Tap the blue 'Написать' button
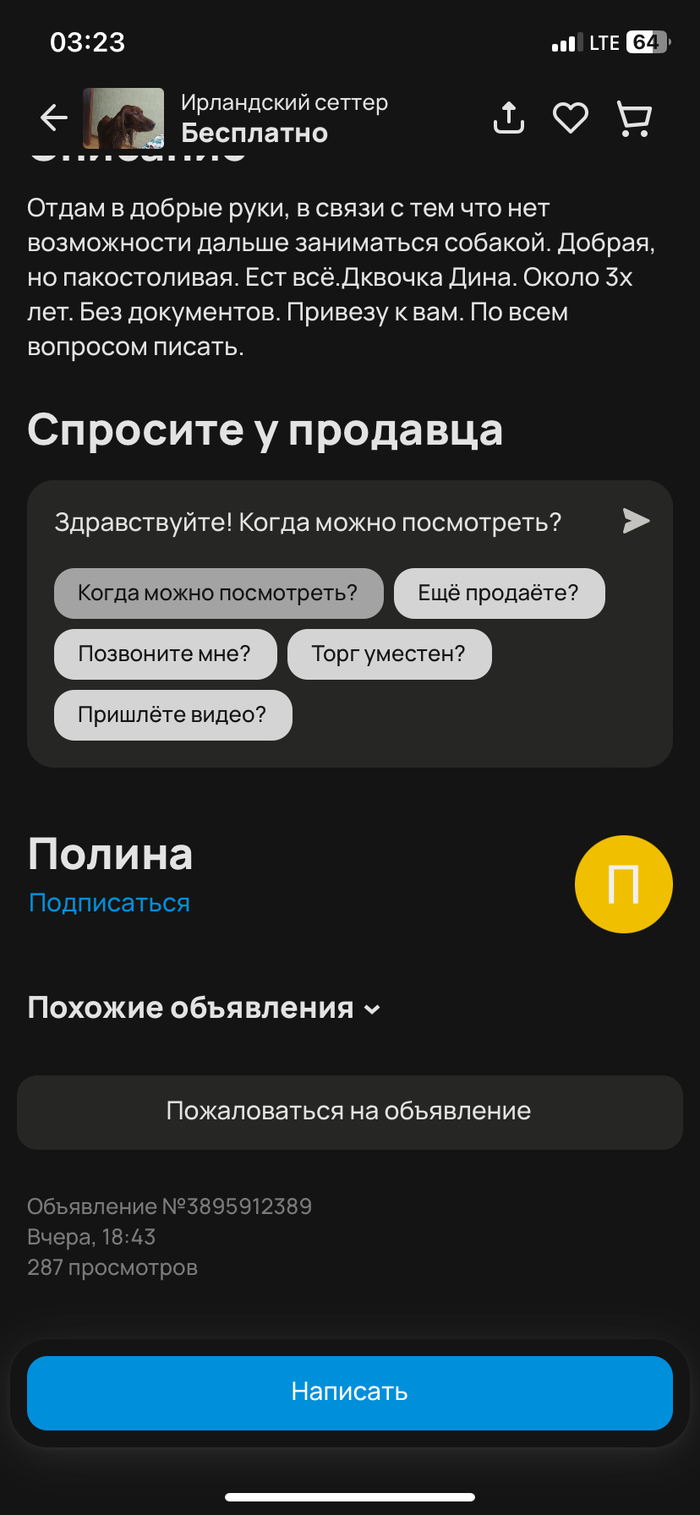Viewport: 700px width, 1515px height. 349,1392
